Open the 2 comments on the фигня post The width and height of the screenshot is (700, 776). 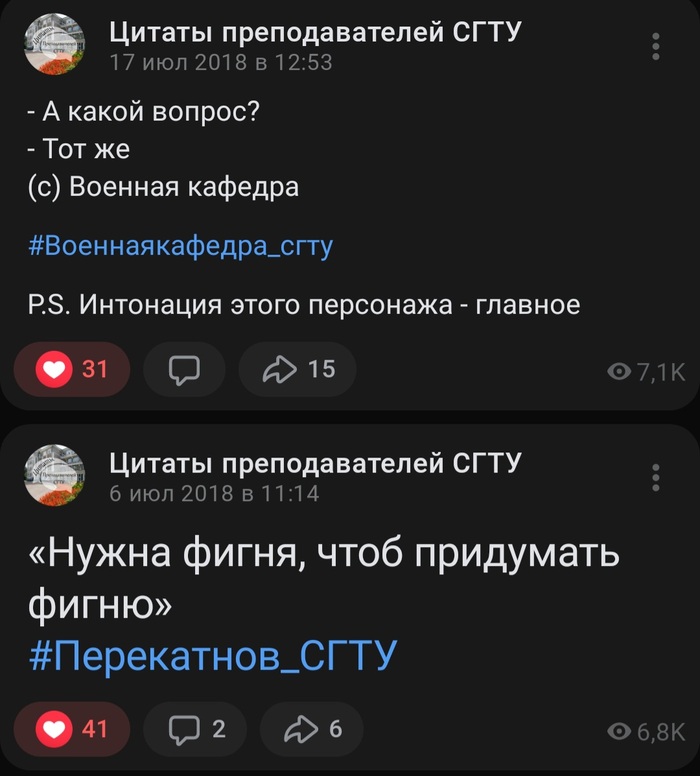pos(196,729)
